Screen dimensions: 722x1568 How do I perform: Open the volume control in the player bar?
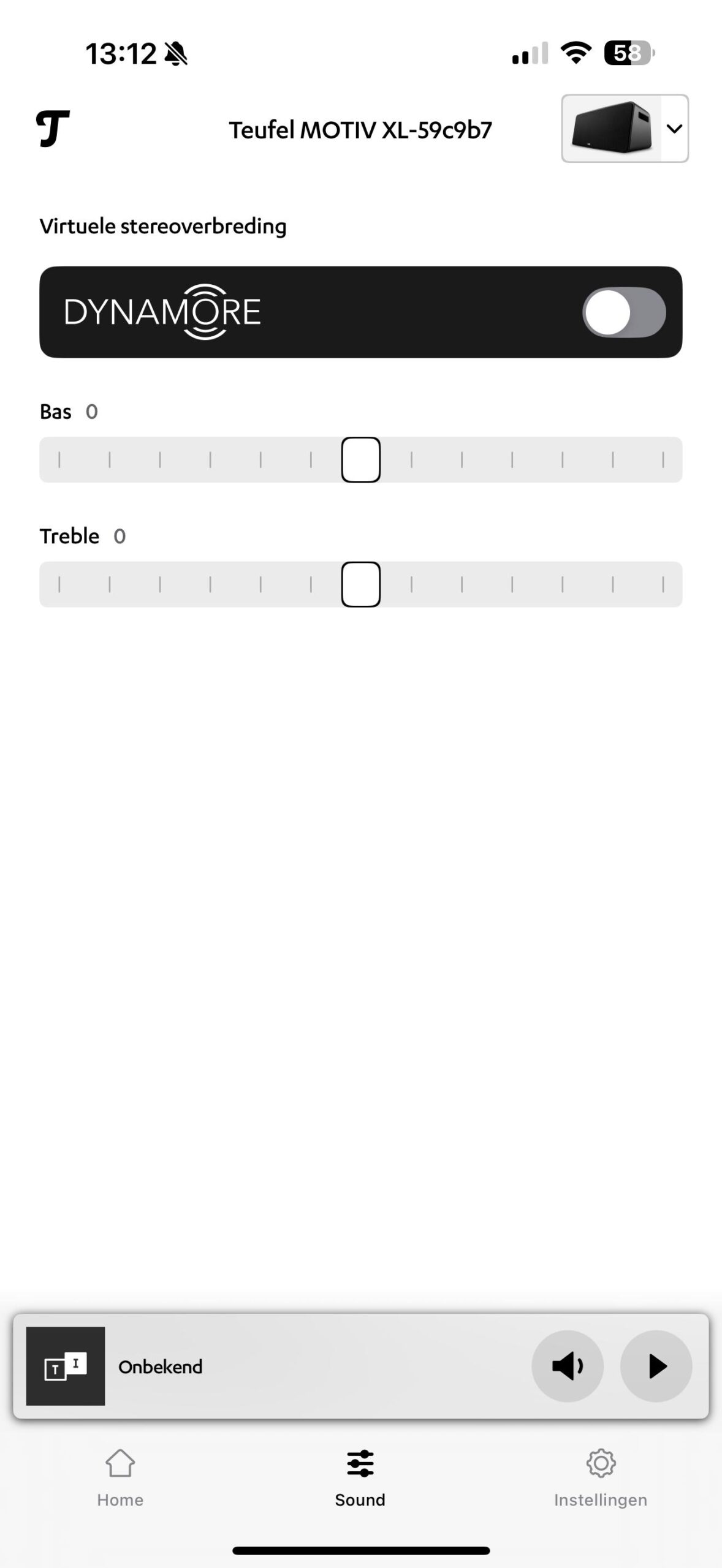click(x=567, y=1366)
